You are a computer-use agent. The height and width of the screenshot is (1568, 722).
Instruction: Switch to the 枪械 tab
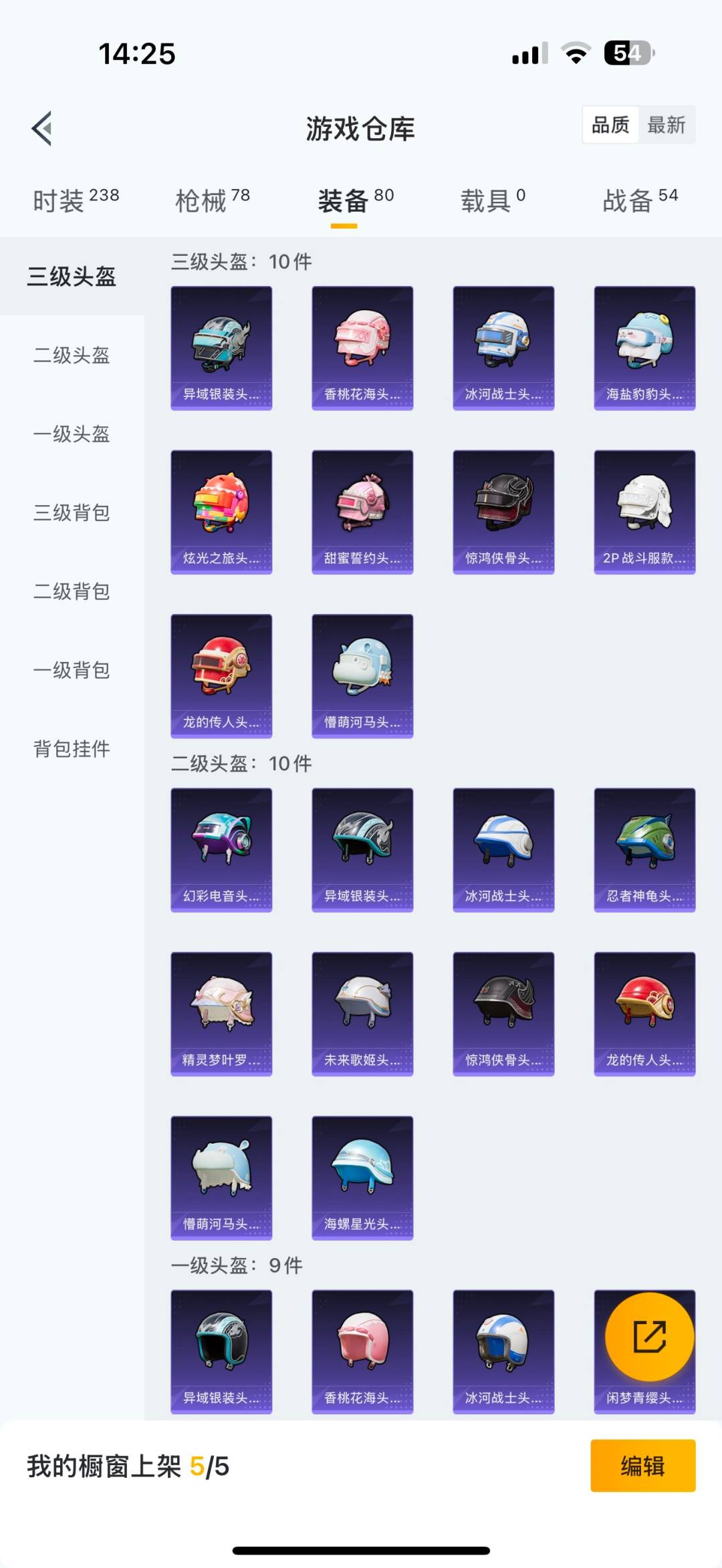[212, 200]
